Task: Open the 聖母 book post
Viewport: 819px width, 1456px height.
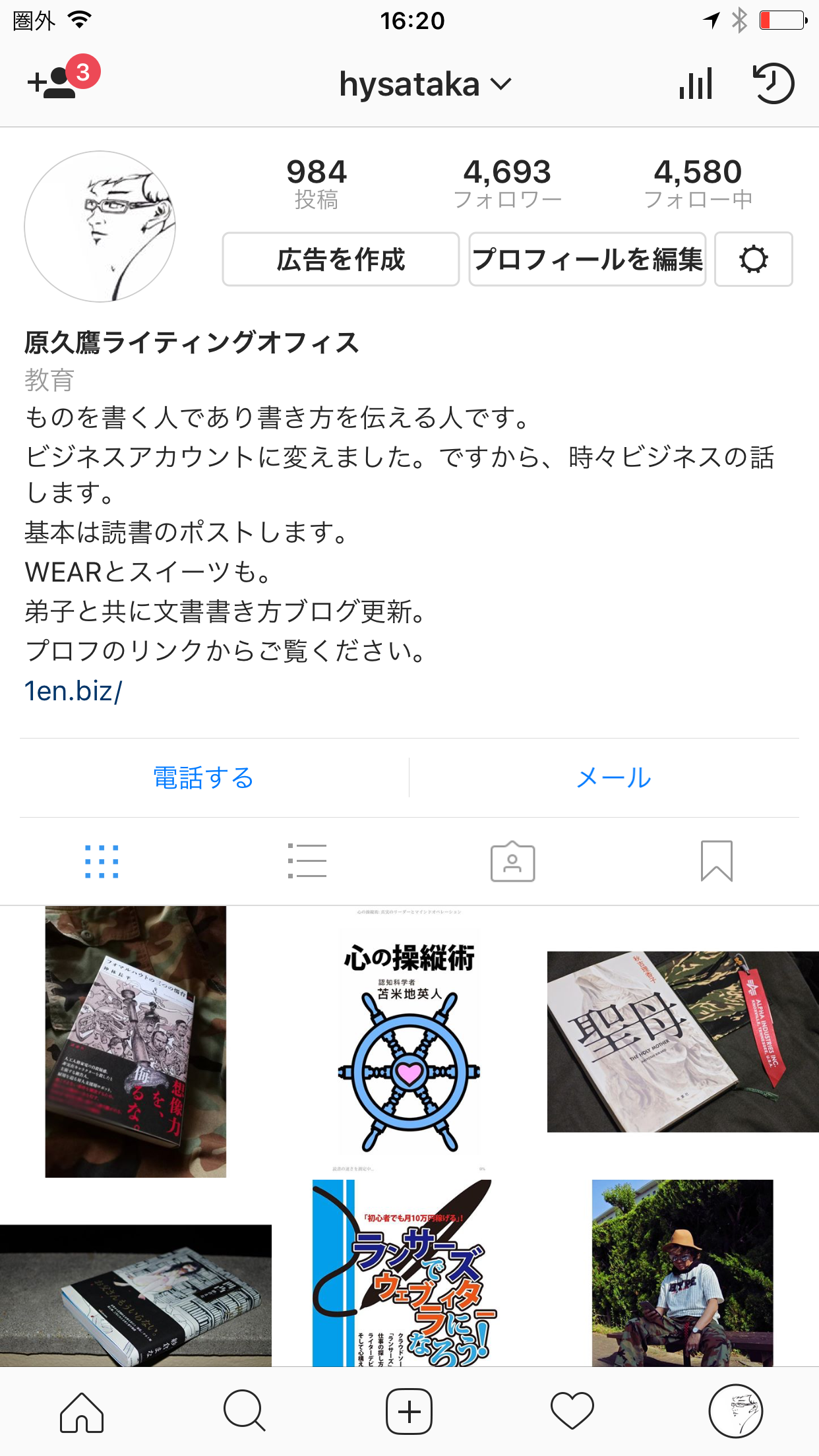Action: (x=683, y=1042)
